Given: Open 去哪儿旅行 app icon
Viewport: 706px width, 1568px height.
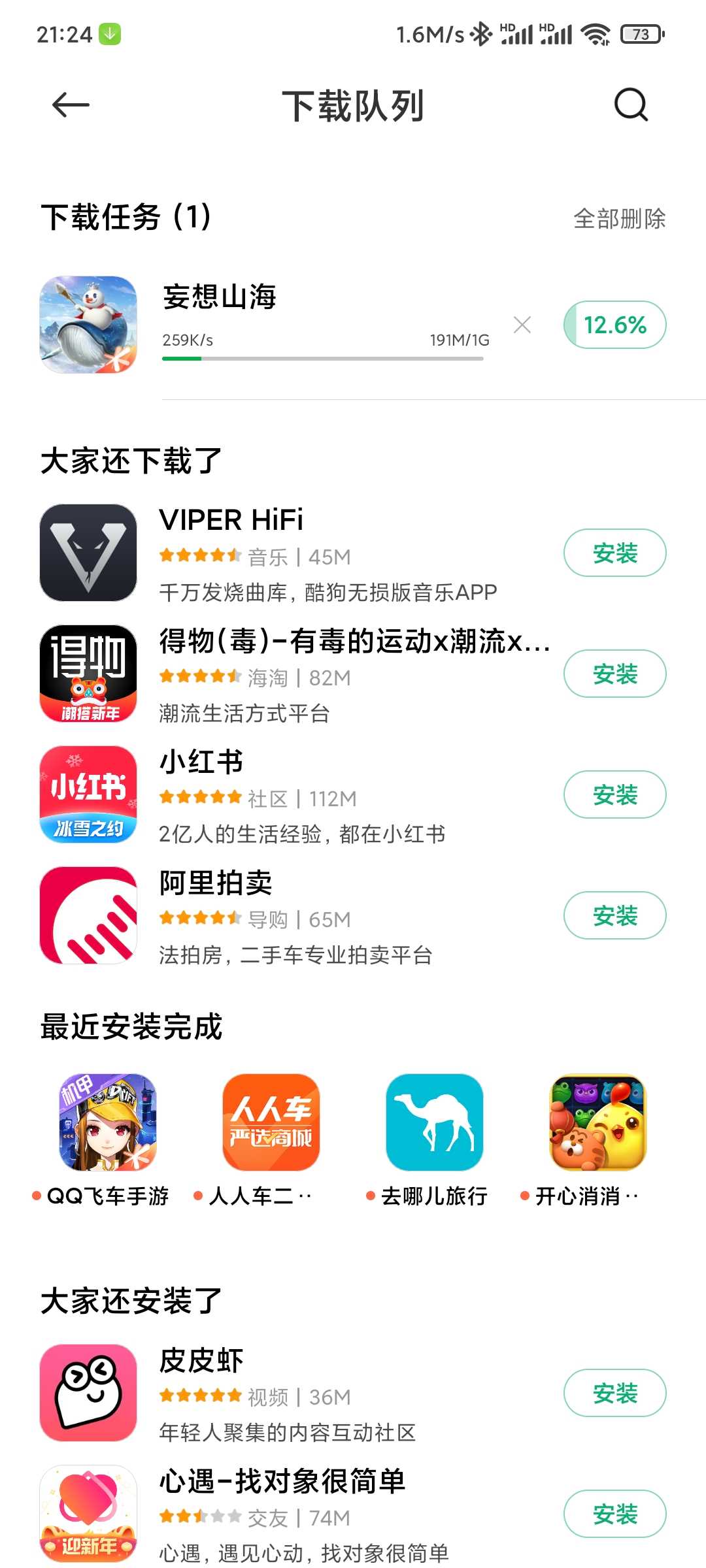Looking at the screenshot, I should (435, 1122).
